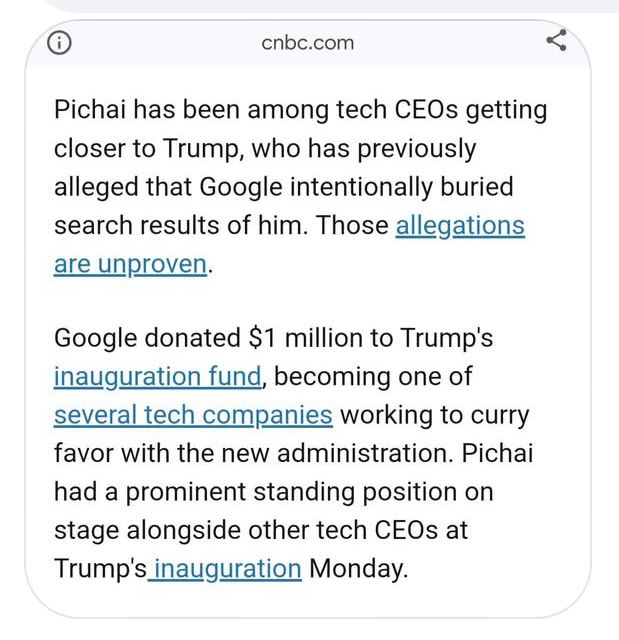Open the info icon beside cnbc.com

coord(61,43)
